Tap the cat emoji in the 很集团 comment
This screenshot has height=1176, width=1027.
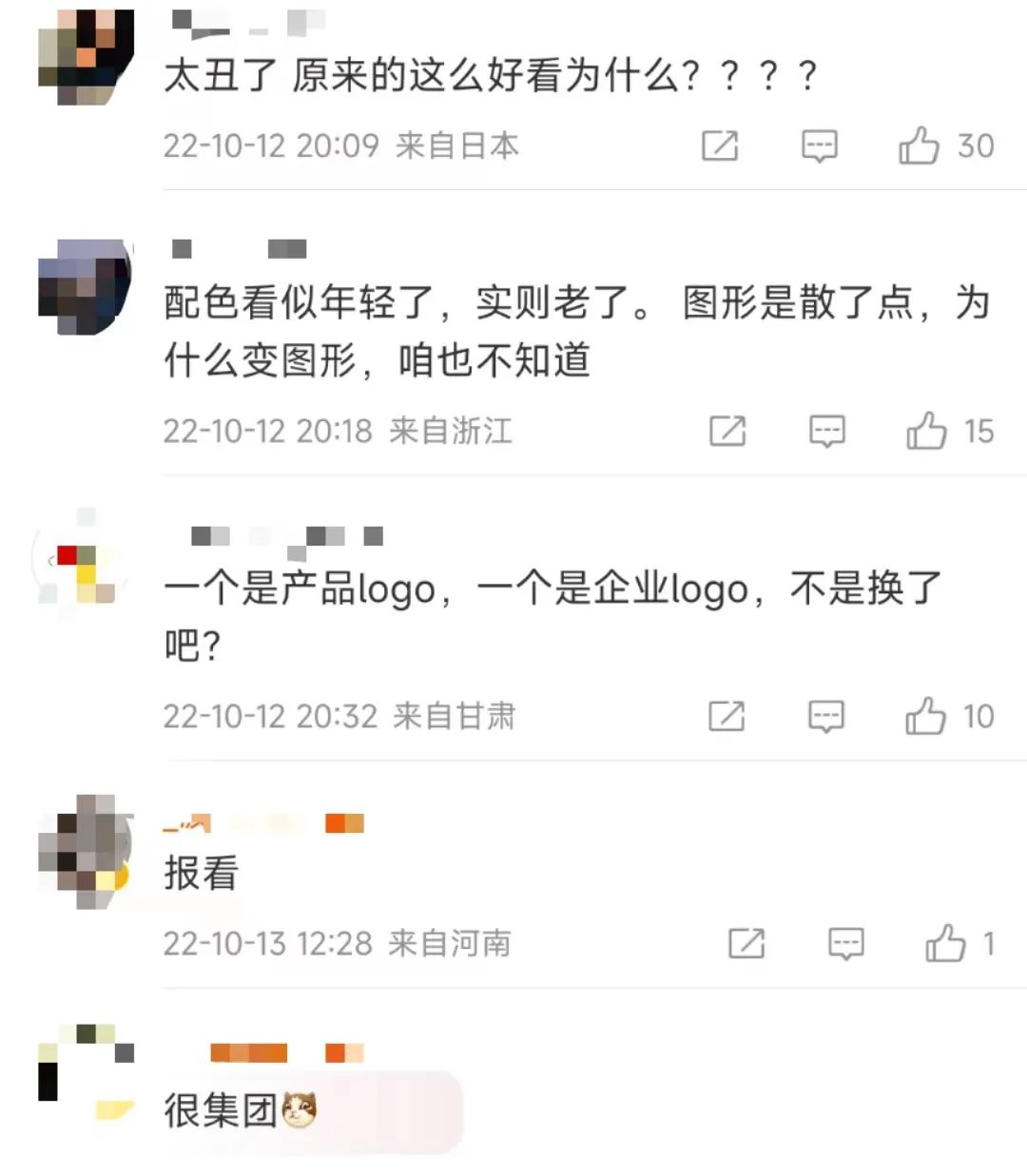click(297, 1109)
